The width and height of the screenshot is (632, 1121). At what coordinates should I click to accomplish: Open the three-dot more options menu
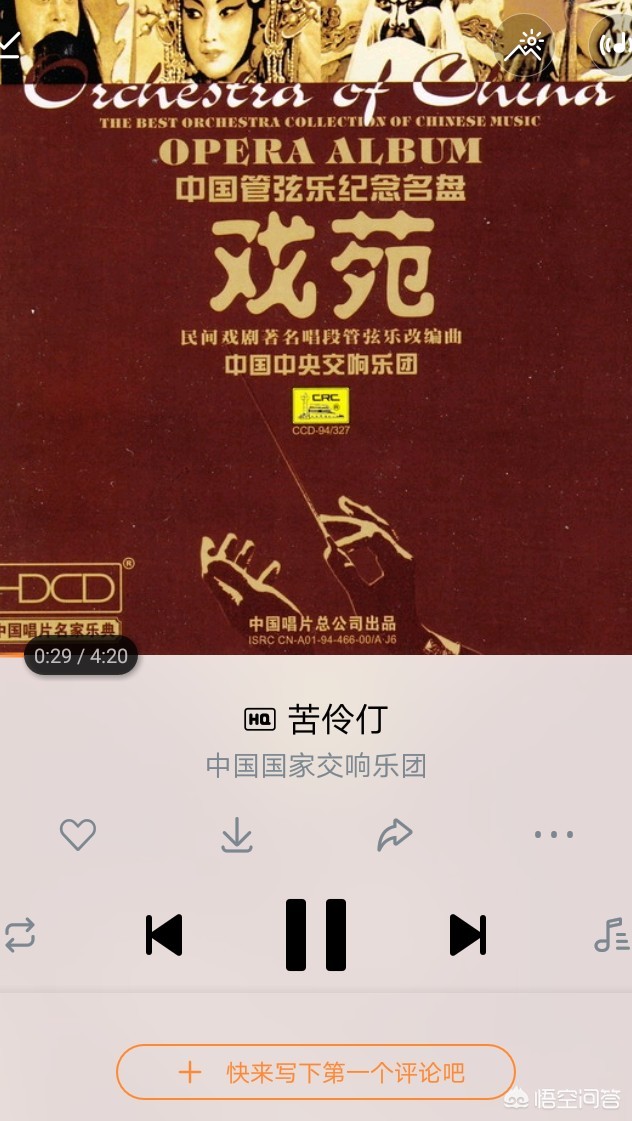[553, 834]
